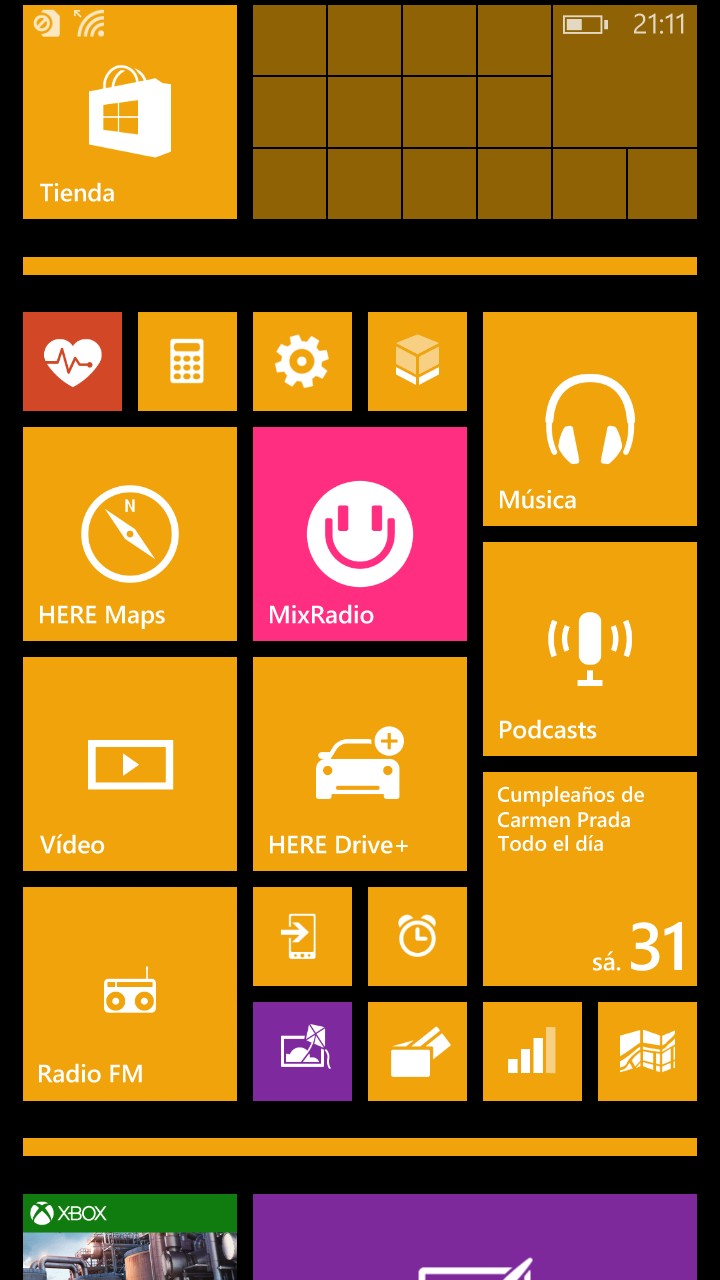Open the Tienda store tile
Image resolution: width=720 pixels, height=1280 pixels.
point(129,112)
